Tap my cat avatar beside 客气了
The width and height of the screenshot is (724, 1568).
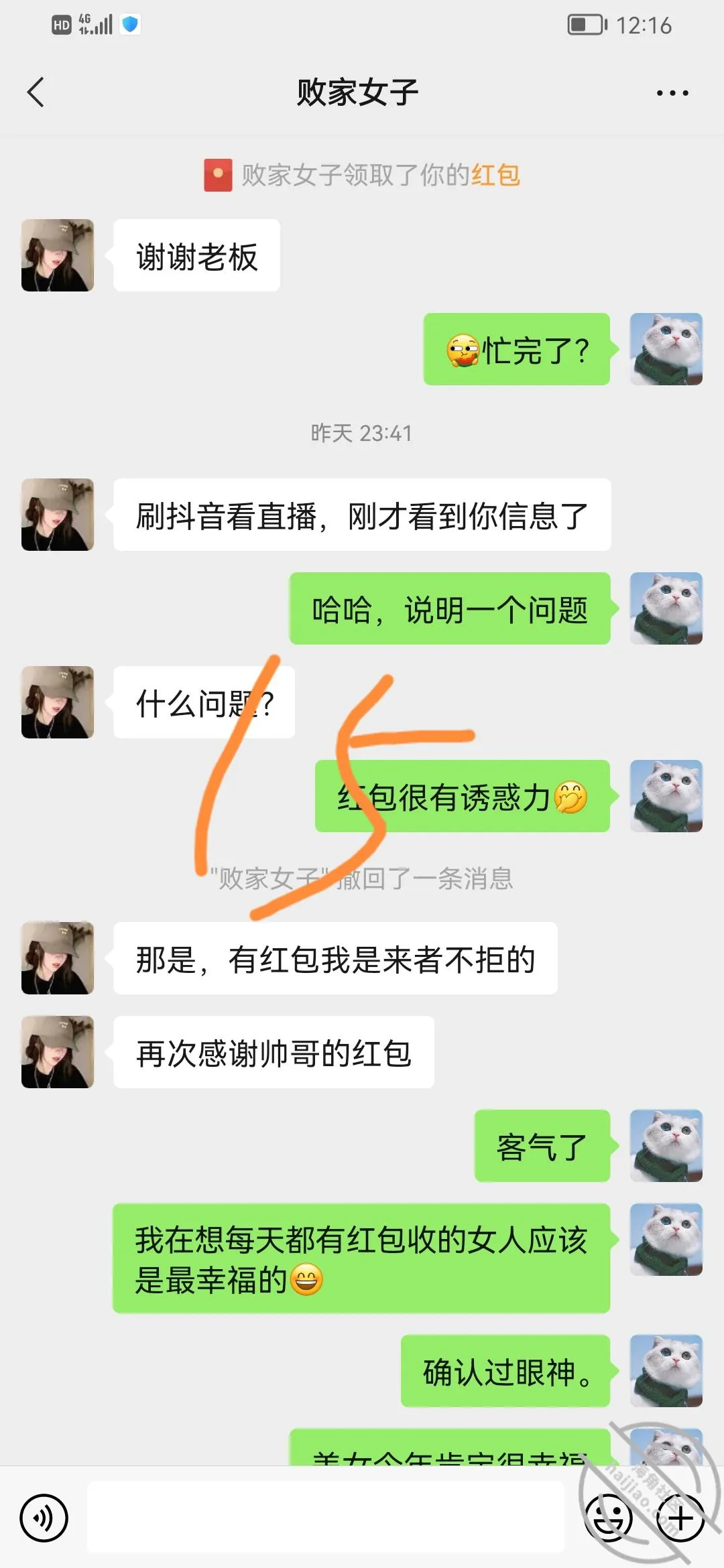coord(666,1146)
